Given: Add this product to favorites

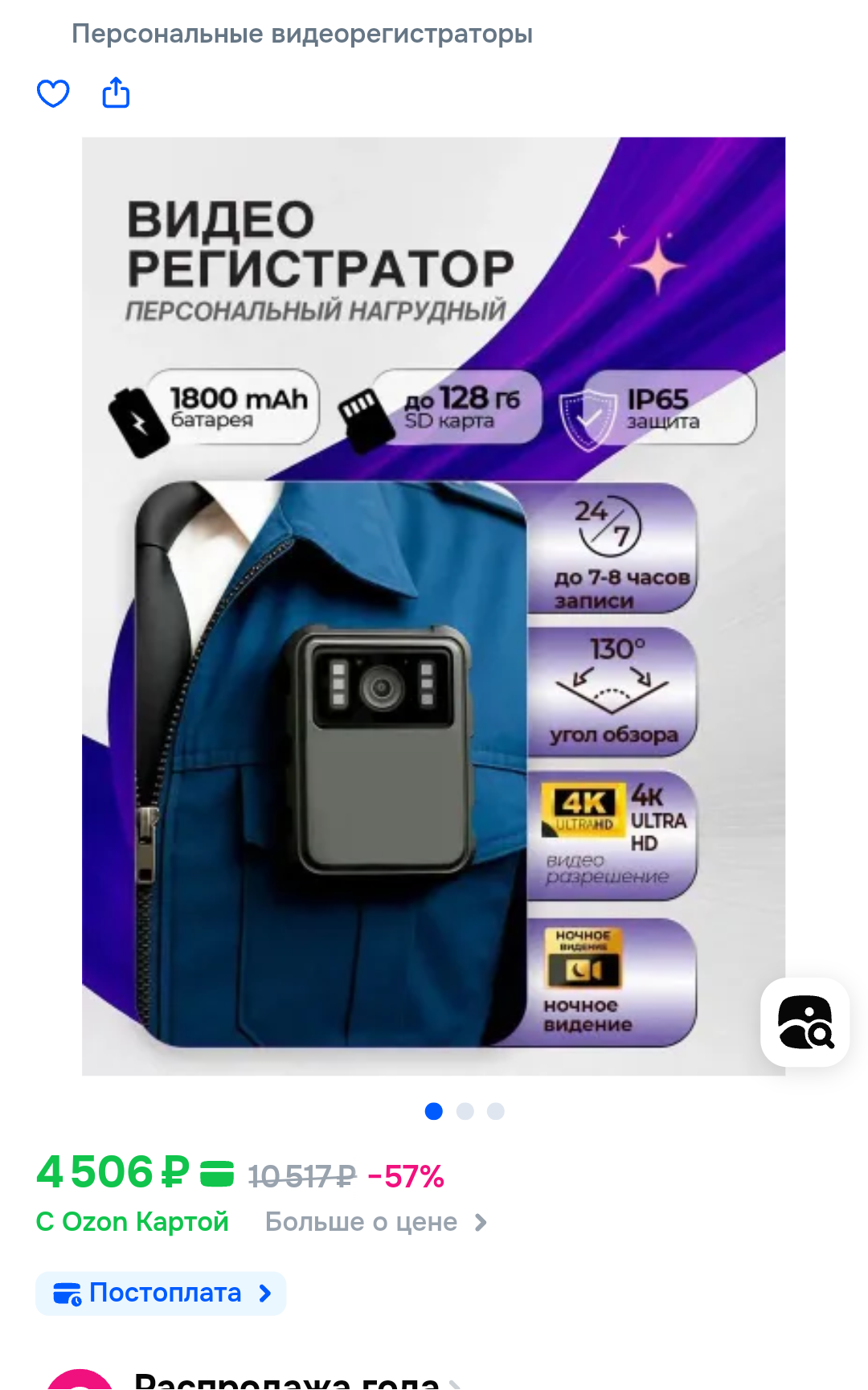Looking at the screenshot, I should [x=53, y=93].
